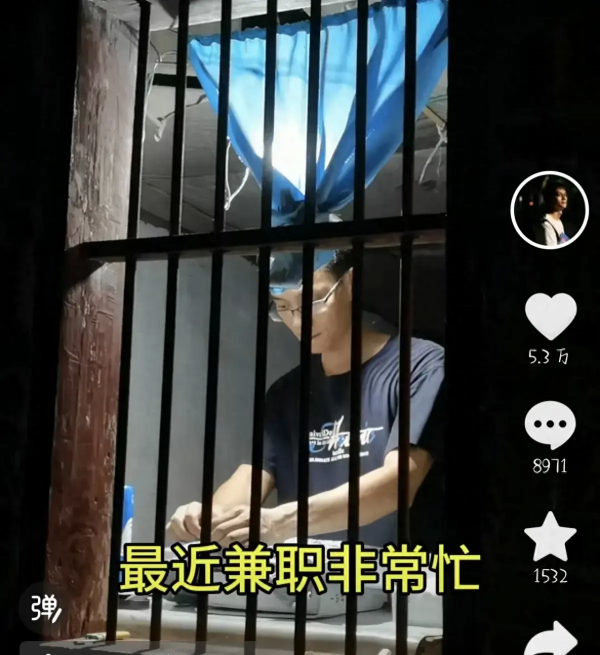Screen dimensions: 600x655
Task: Share this video
Action: coord(551,637)
